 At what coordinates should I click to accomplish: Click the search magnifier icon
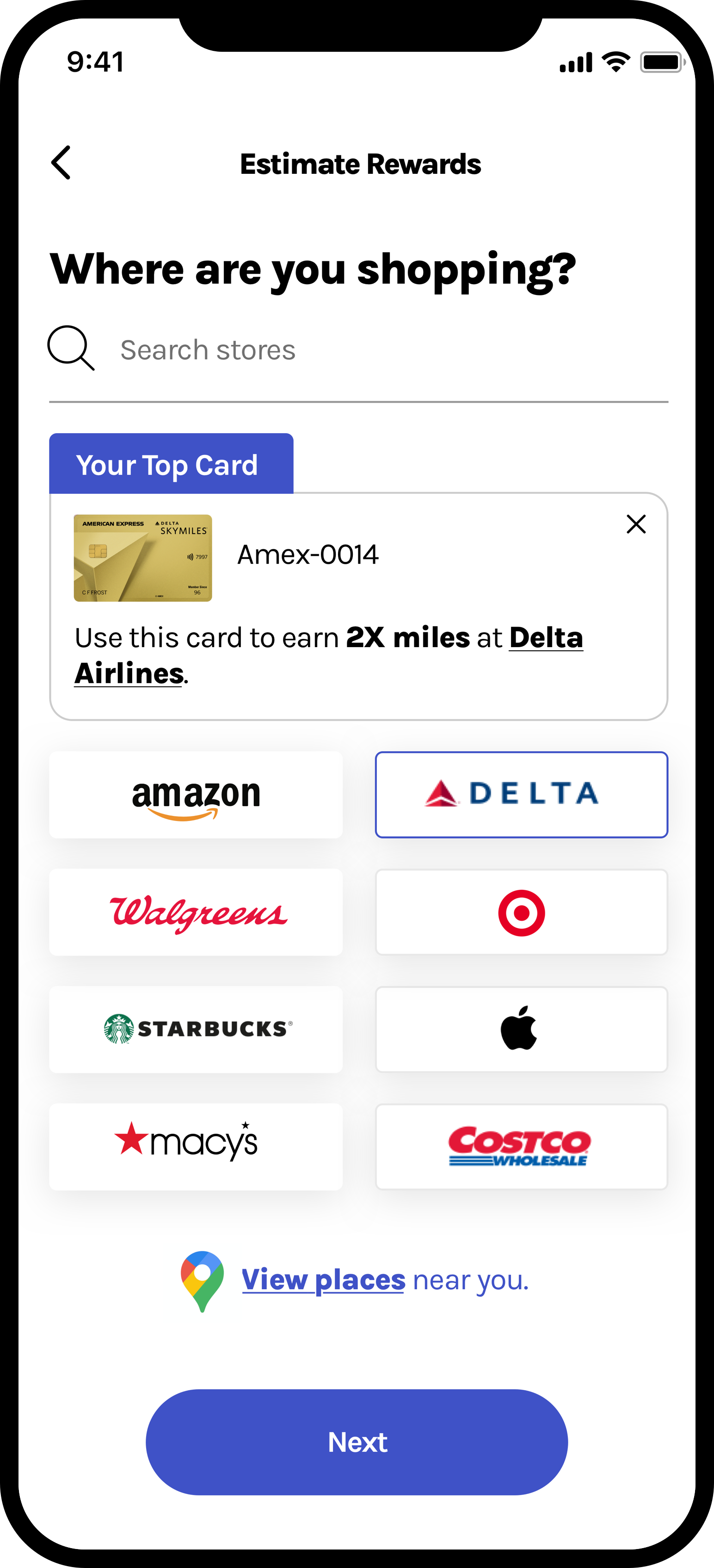[x=71, y=349]
